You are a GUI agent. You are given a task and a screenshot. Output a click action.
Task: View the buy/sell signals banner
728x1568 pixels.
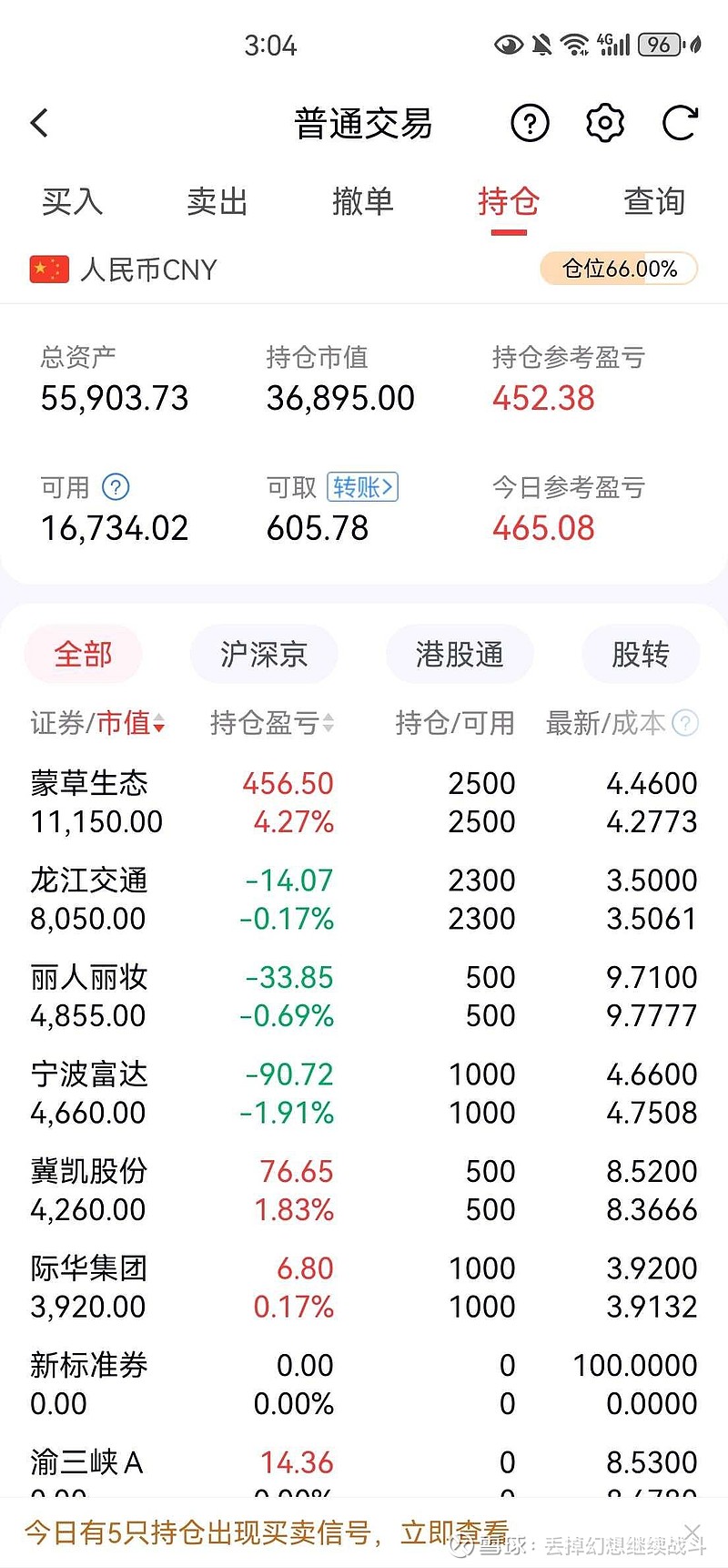pyautogui.click(x=267, y=1532)
